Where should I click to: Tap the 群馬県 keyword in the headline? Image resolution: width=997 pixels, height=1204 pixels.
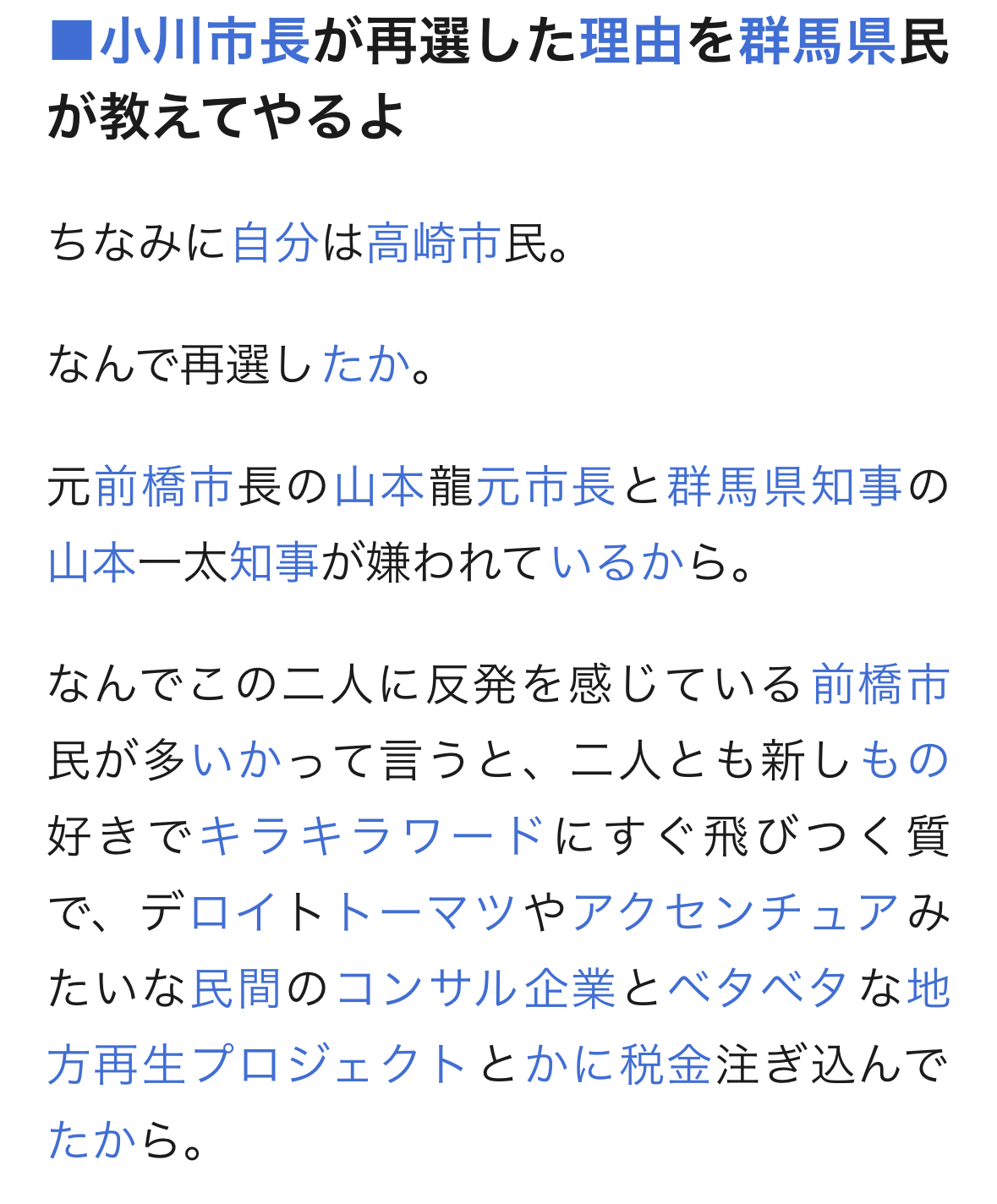tap(816, 41)
